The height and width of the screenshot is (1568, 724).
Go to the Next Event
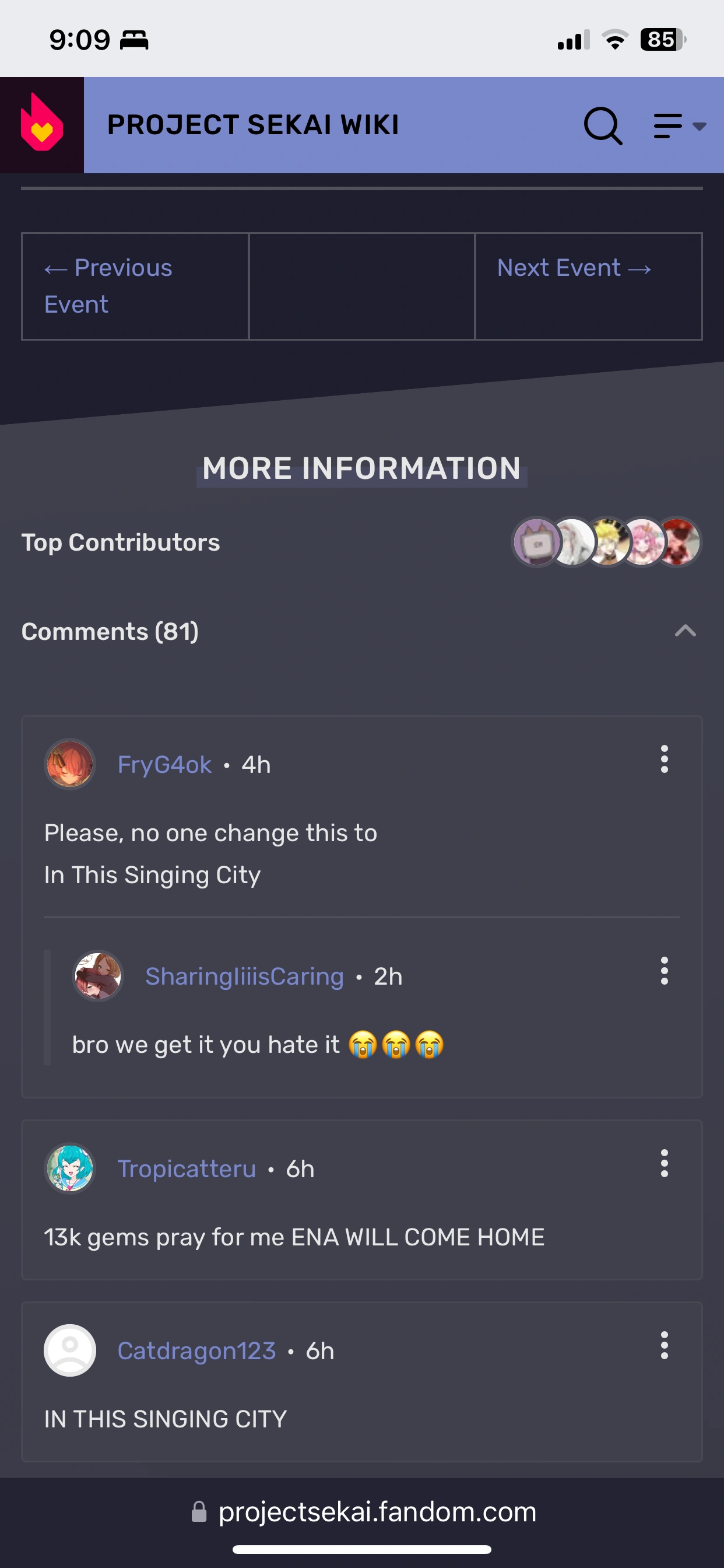(x=574, y=267)
